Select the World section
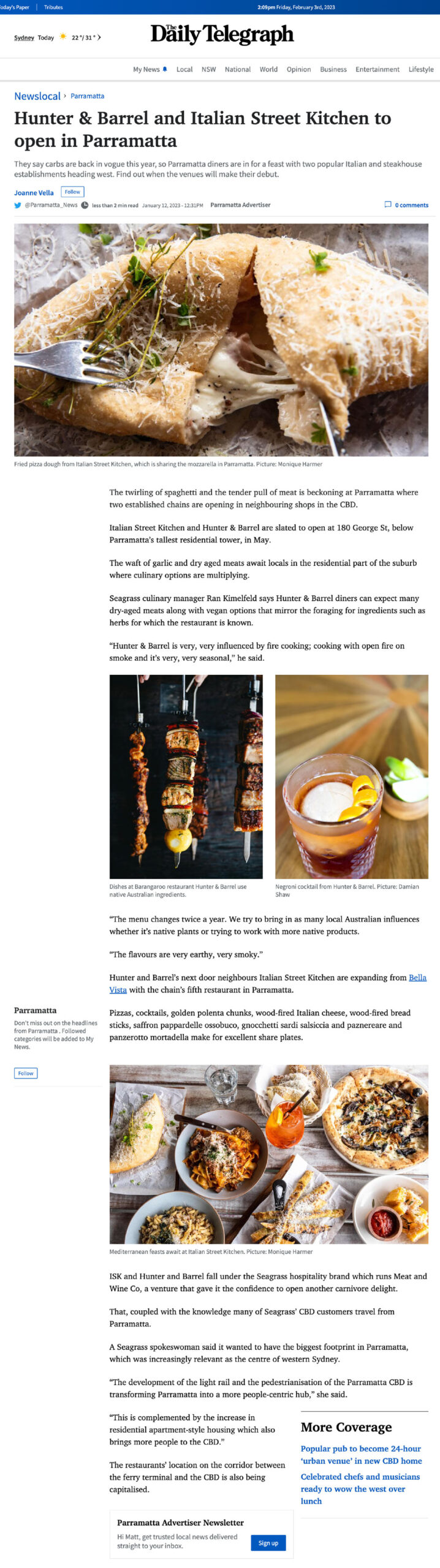Image resolution: width=440 pixels, height=1568 pixels. pyautogui.click(x=268, y=69)
